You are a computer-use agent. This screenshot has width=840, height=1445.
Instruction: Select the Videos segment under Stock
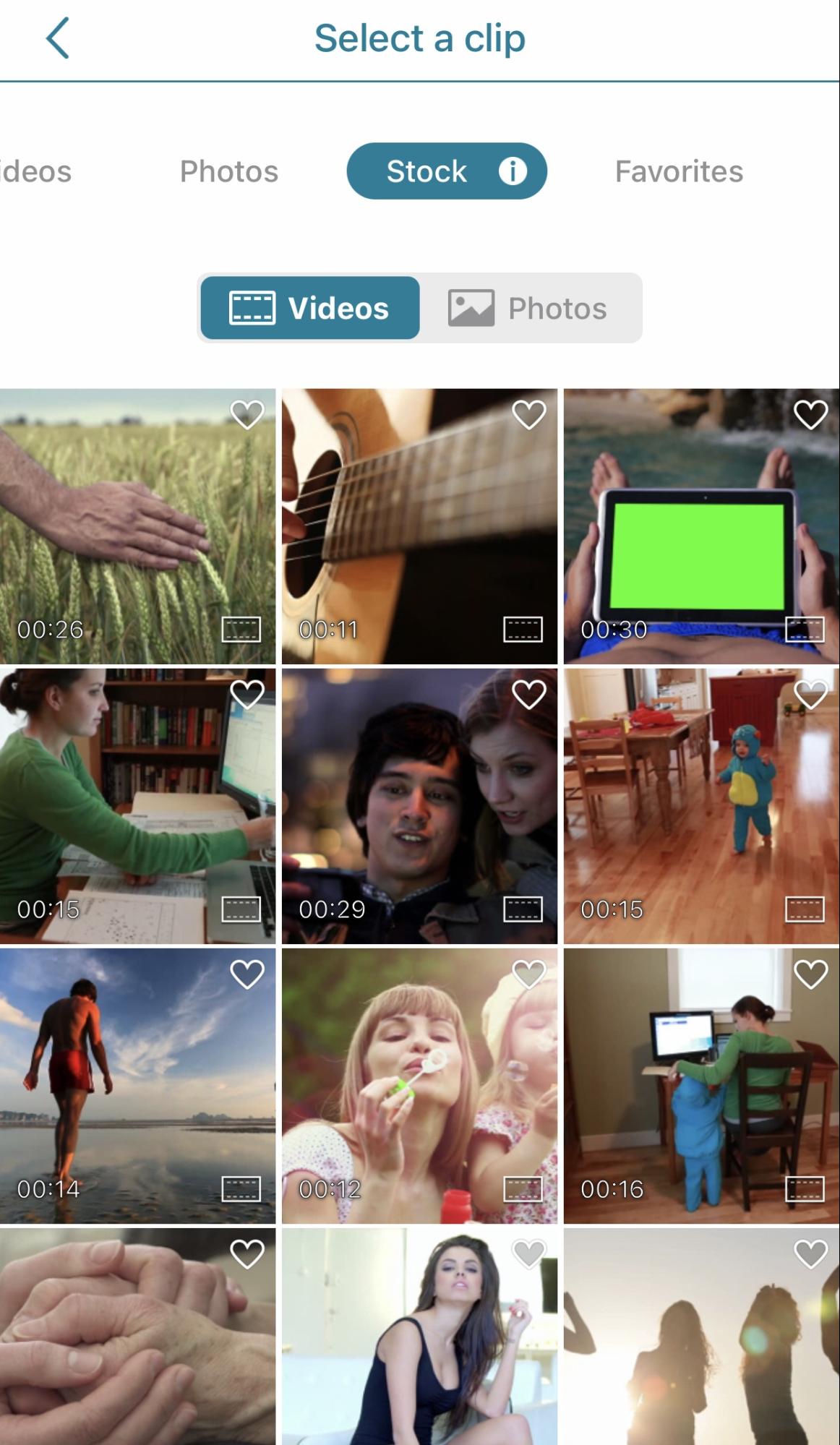tap(310, 308)
